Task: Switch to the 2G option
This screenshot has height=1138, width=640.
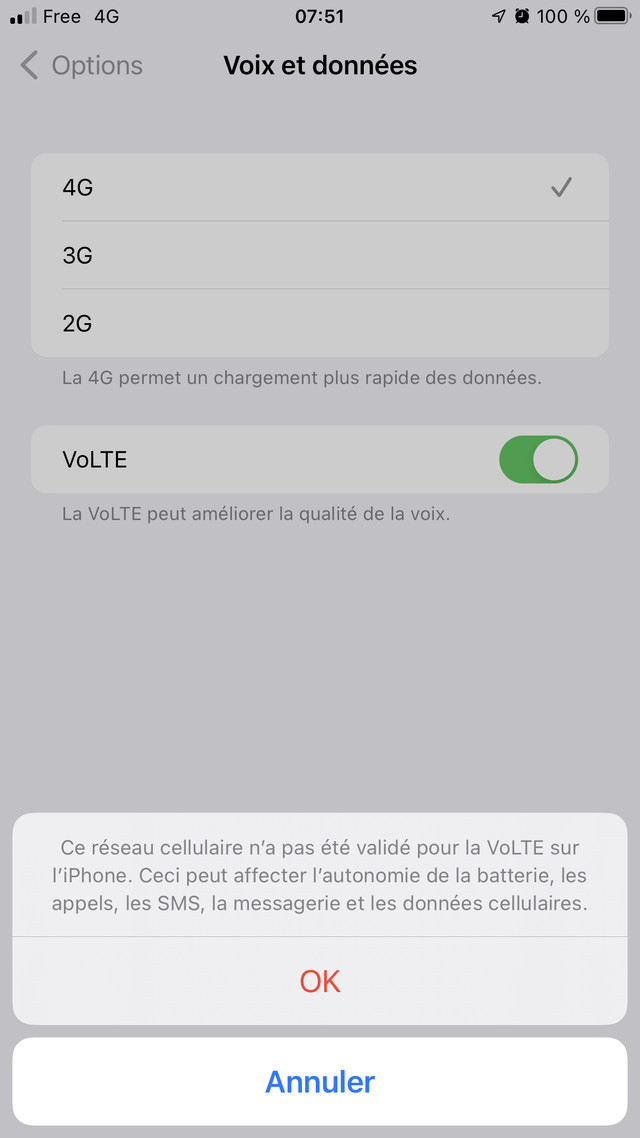Action: [320, 323]
